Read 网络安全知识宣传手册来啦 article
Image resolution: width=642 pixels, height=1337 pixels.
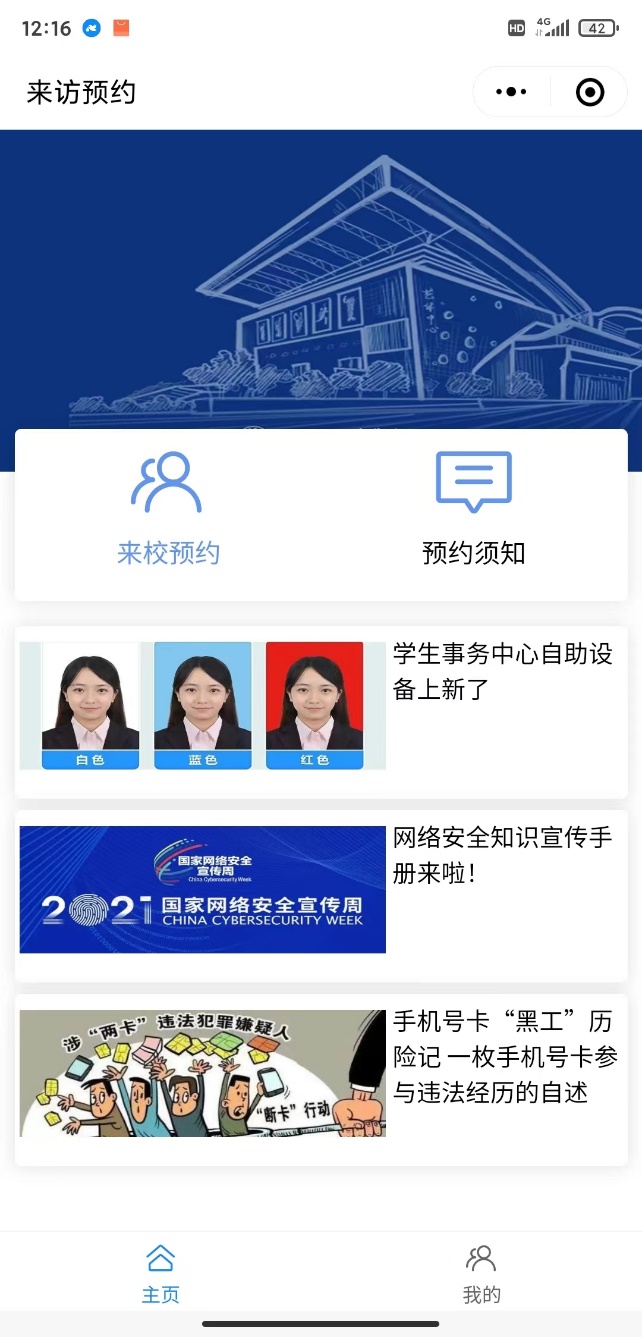[x=320, y=893]
